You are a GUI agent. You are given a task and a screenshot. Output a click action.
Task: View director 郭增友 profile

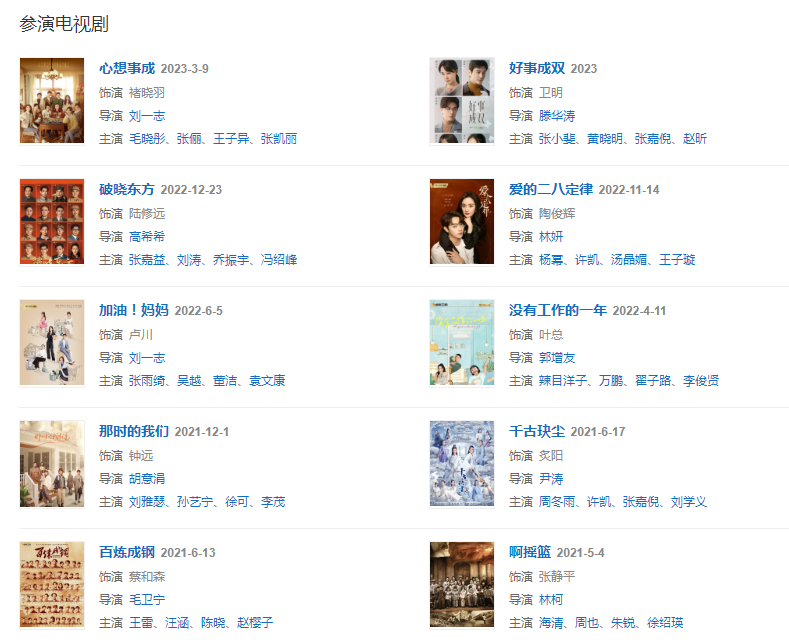tap(557, 358)
